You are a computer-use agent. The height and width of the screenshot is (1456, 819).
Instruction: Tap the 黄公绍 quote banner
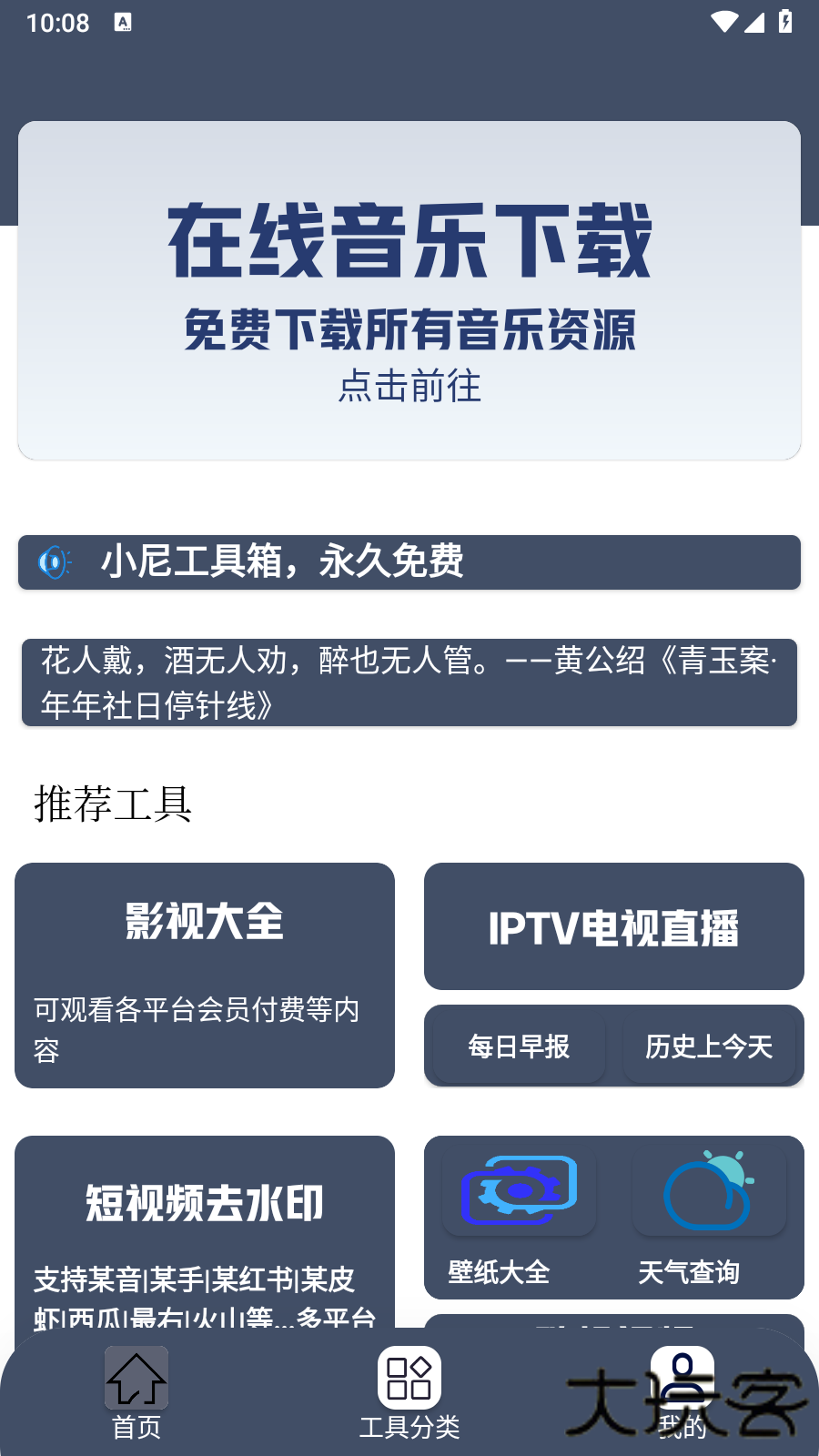point(409,682)
